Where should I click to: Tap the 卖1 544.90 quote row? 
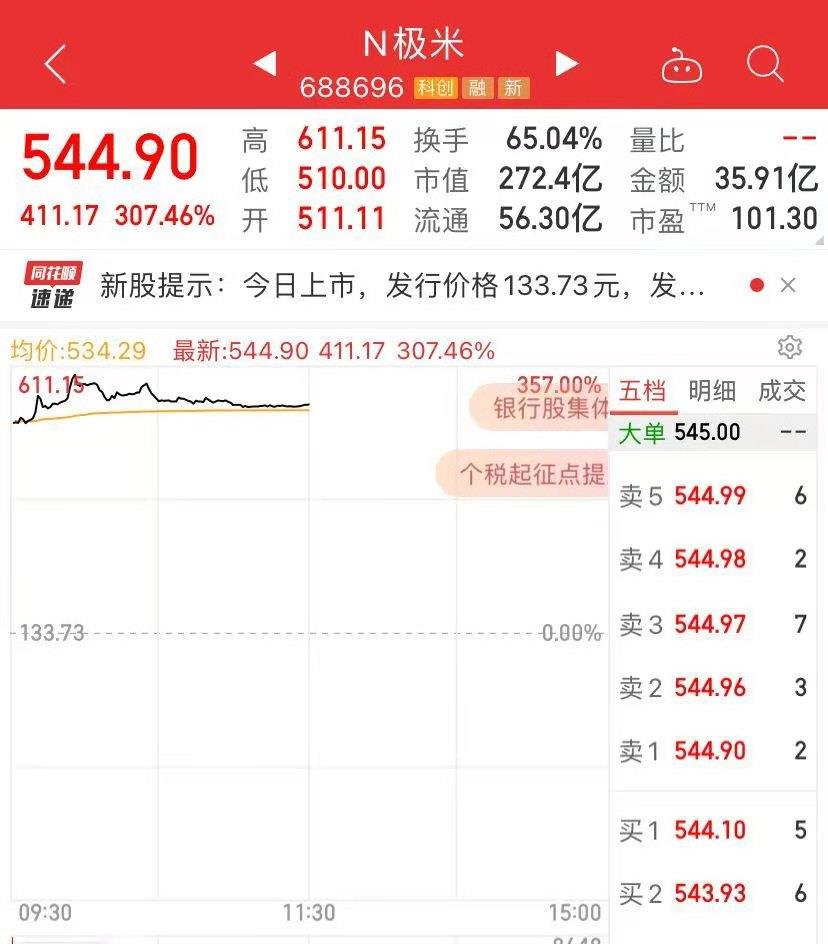coord(712,751)
